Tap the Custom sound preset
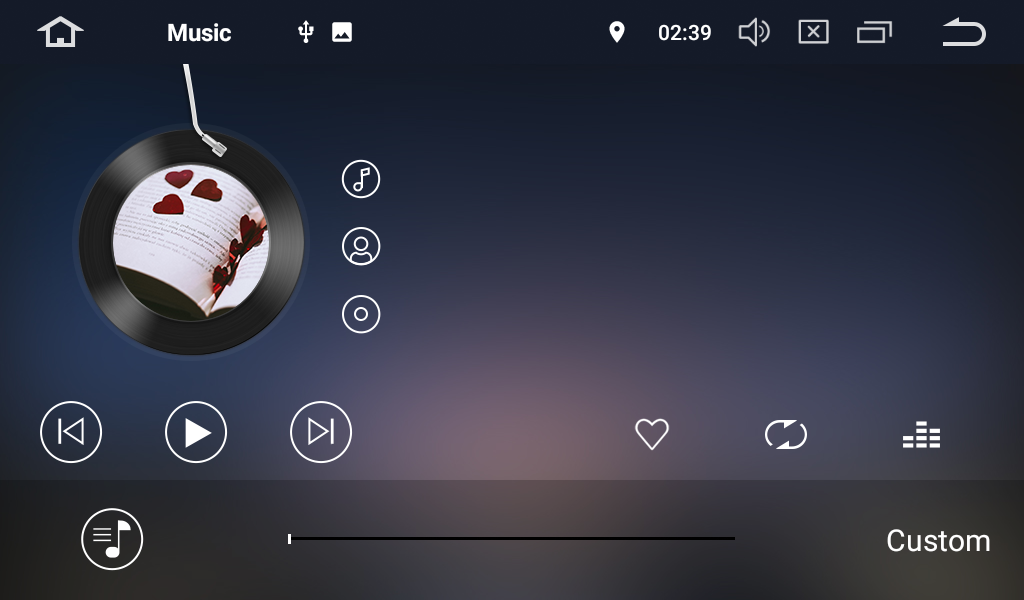 tap(937, 541)
